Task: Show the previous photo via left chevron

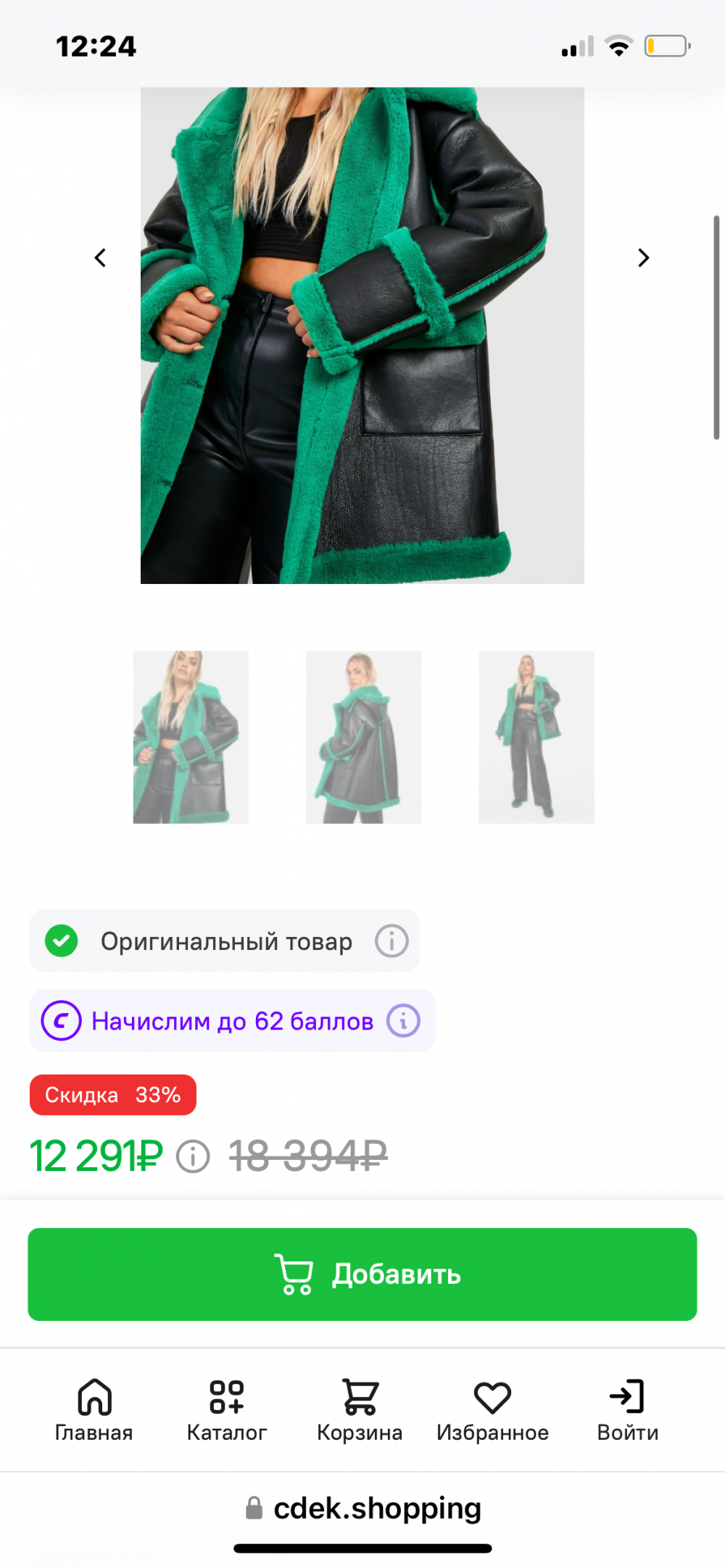Action: point(100,258)
